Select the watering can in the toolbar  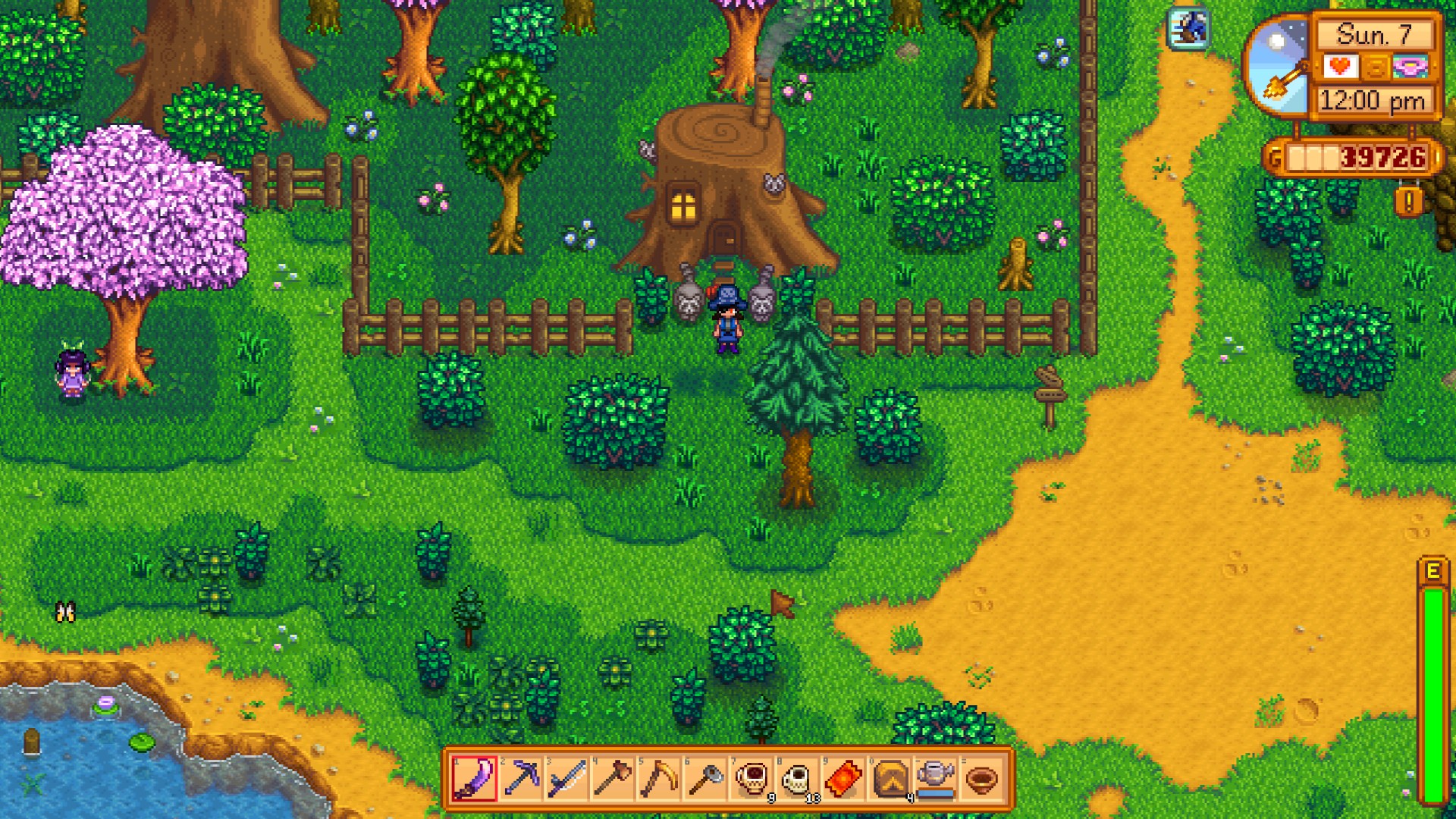(x=936, y=779)
